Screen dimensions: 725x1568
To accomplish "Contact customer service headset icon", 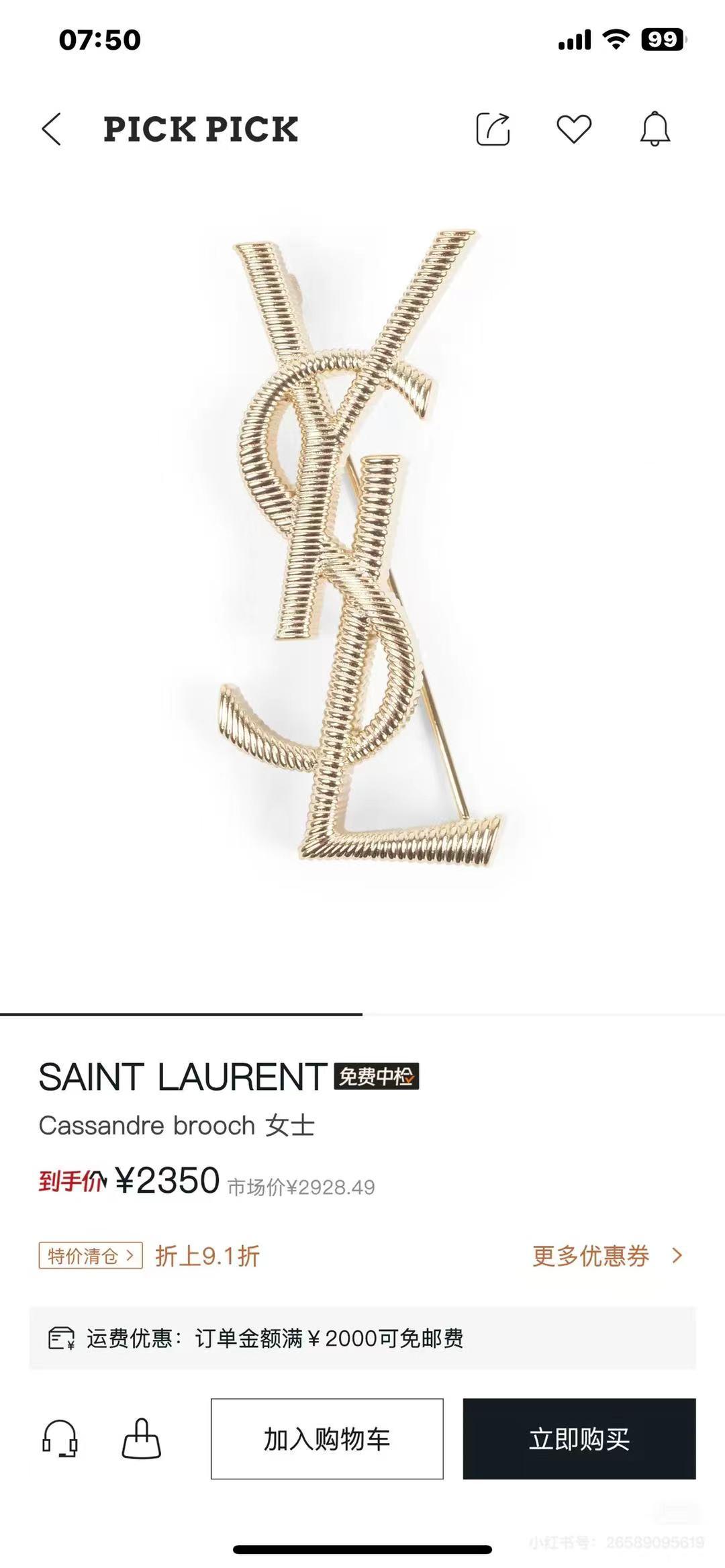I will (x=60, y=1438).
